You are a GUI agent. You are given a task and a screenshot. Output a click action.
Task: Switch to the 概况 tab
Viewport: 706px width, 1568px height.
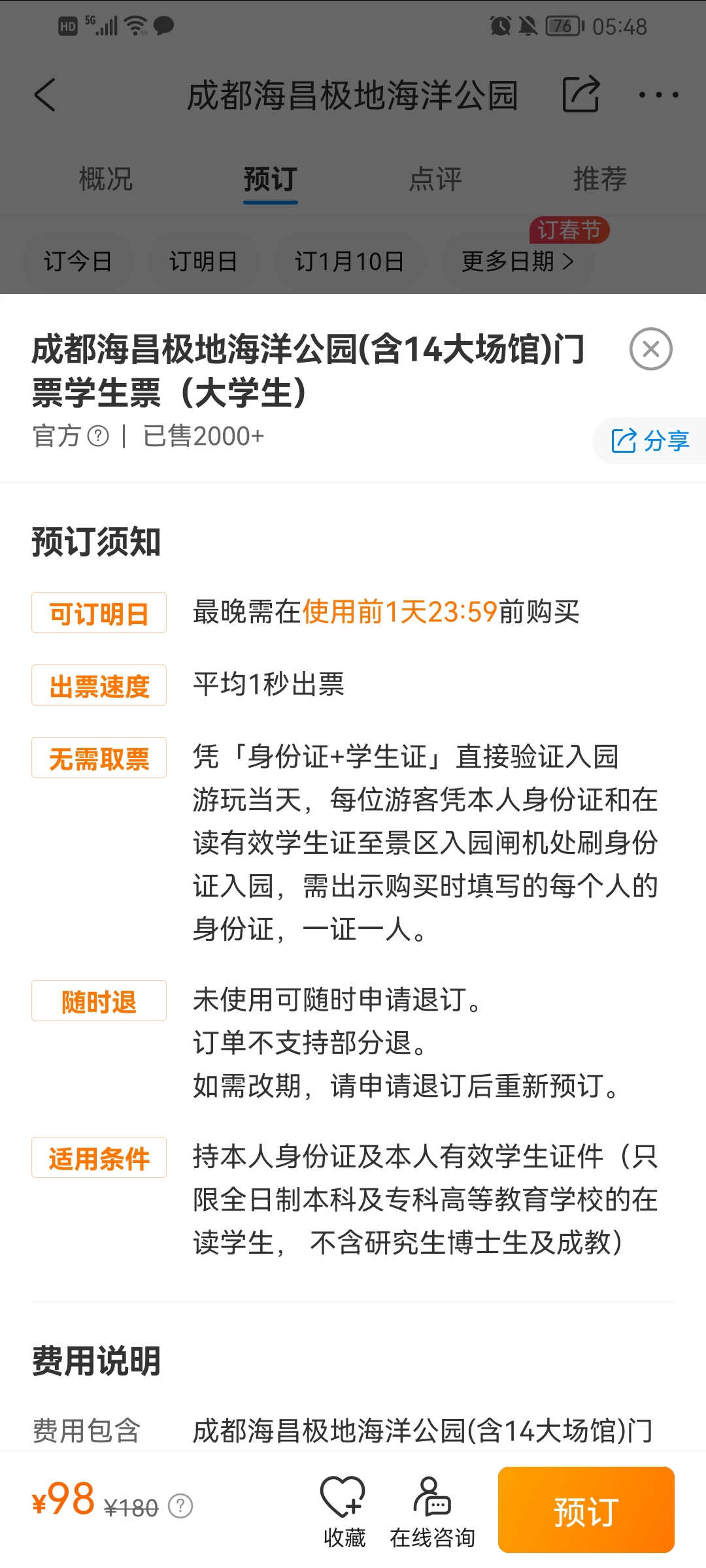[x=106, y=179]
